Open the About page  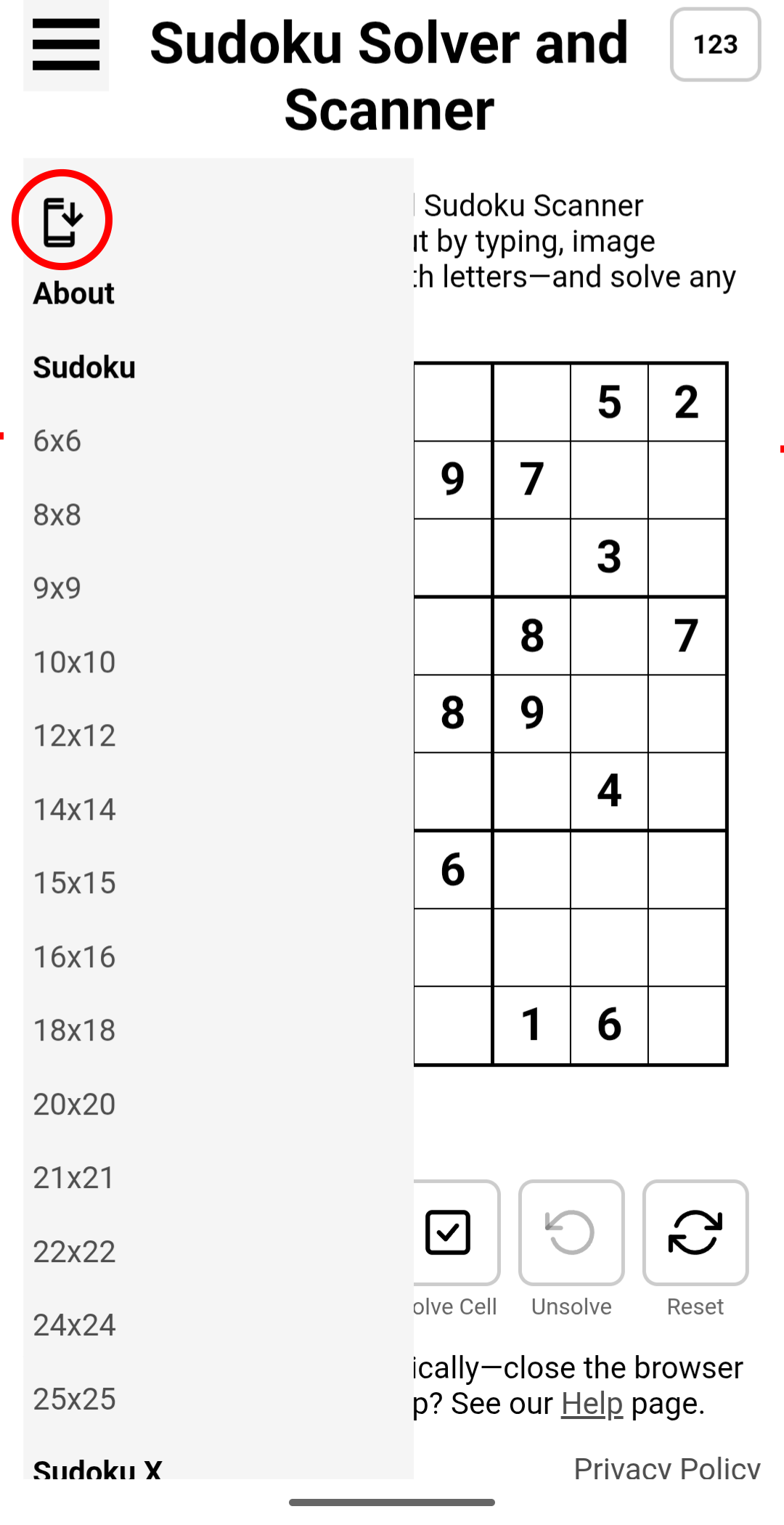pyautogui.click(x=74, y=293)
